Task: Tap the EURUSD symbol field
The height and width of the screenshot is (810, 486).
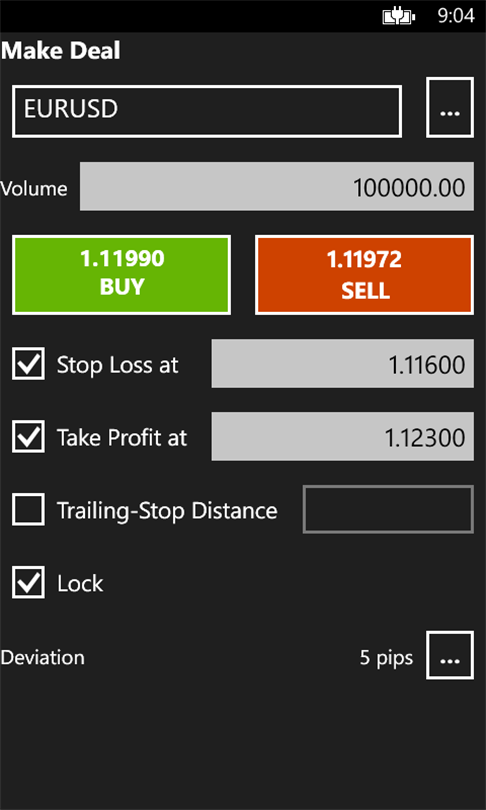Action: pos(207,111)
